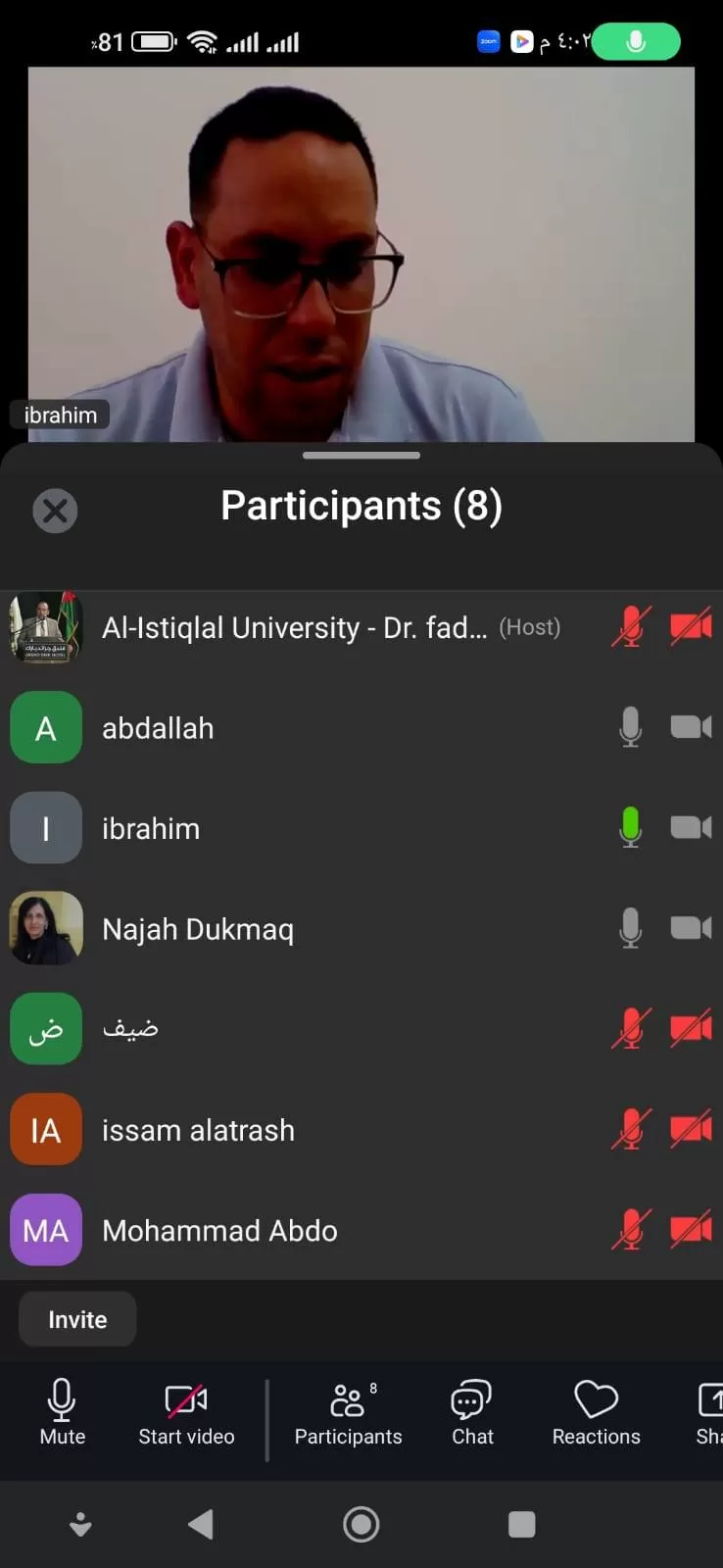Viewport: 723px width, 1568px height.
Task: Open the meeting Chat
Action: 472,1411
